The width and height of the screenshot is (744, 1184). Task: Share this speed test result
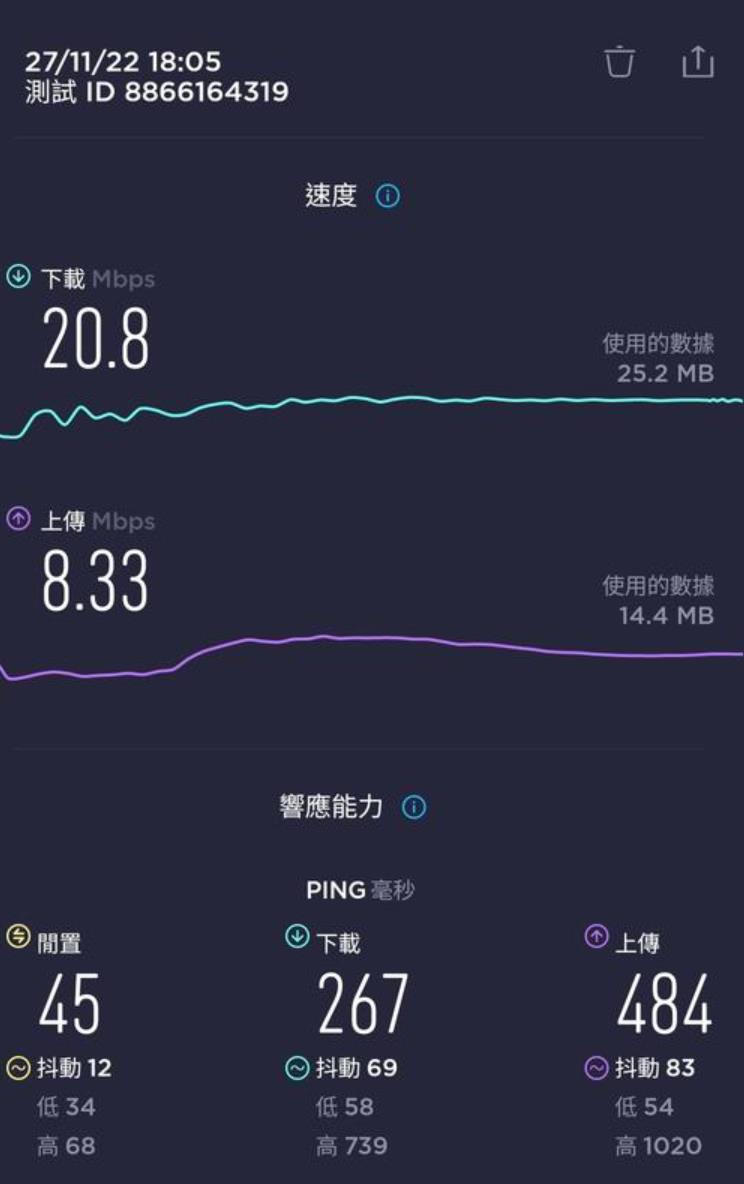click(x=698, y=62)
